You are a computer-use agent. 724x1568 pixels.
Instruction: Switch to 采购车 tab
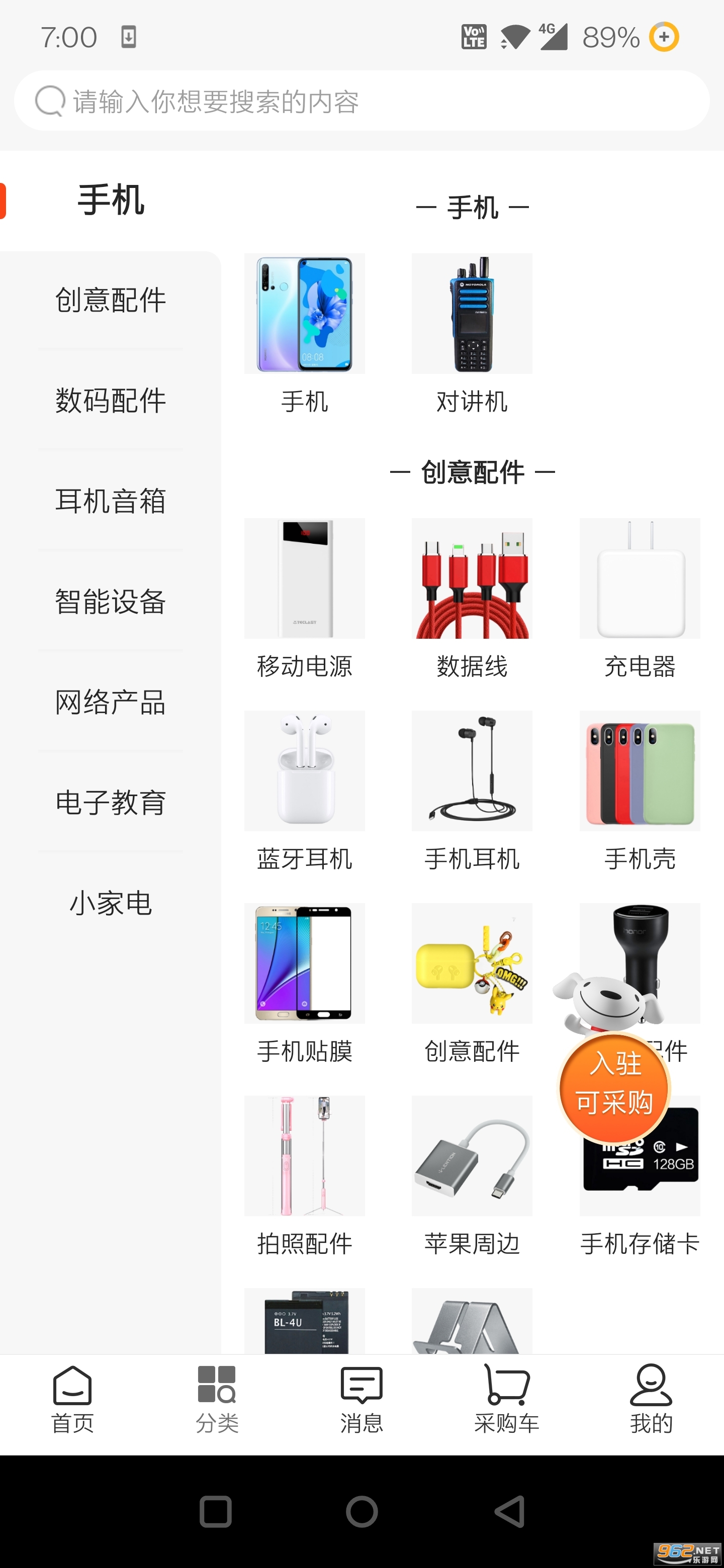click(x=506, y=1399)
